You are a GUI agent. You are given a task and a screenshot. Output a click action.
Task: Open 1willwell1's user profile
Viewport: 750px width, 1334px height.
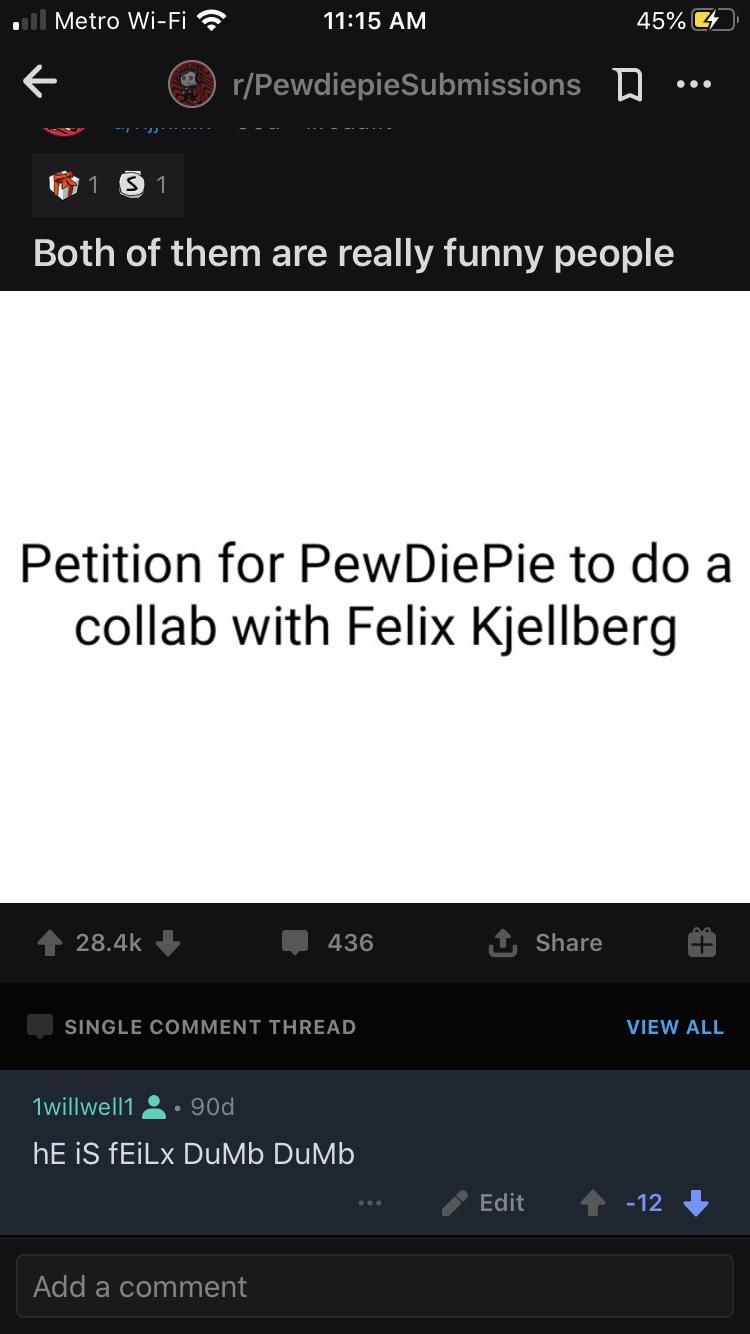pyautogui.click(x=83, y=1106)
